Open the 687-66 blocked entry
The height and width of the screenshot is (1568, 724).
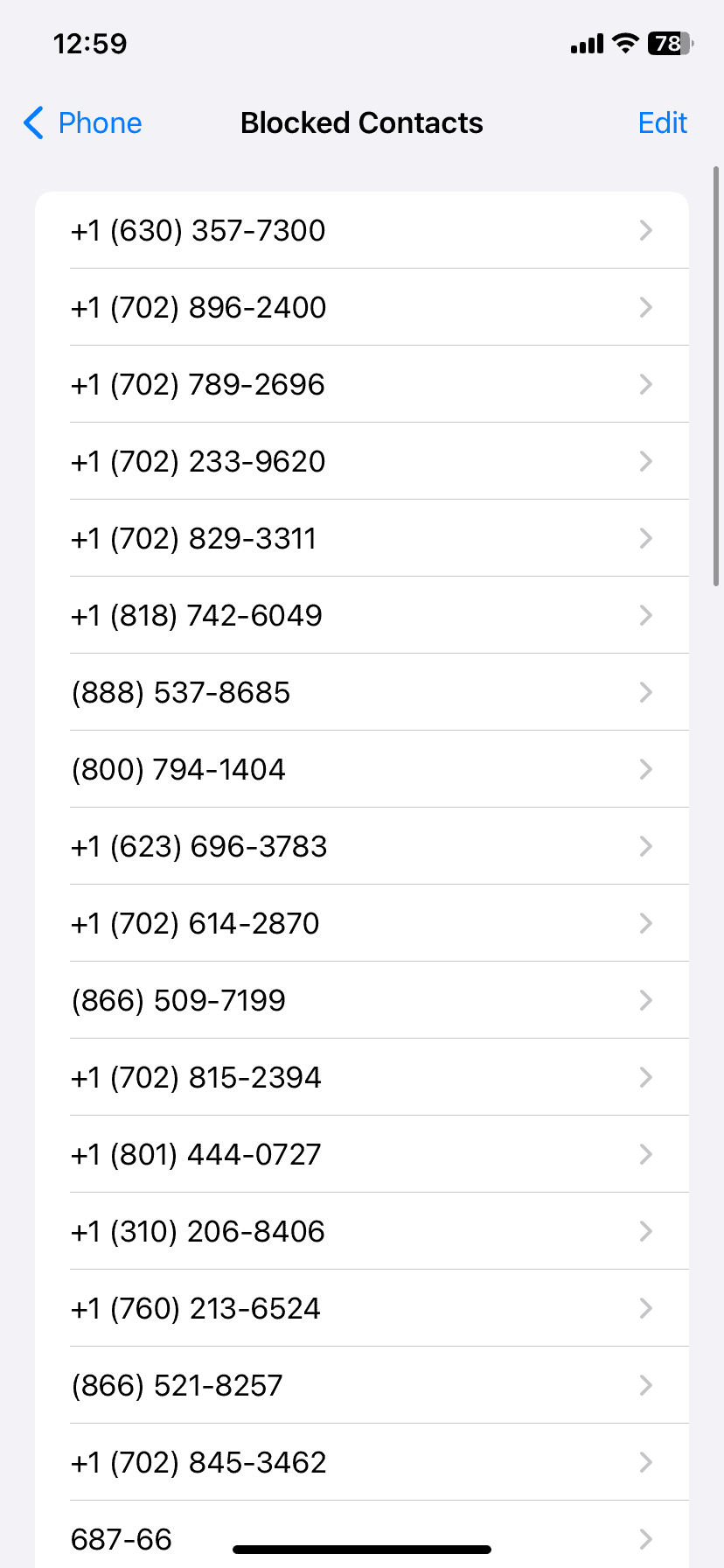click(122, 1538)
